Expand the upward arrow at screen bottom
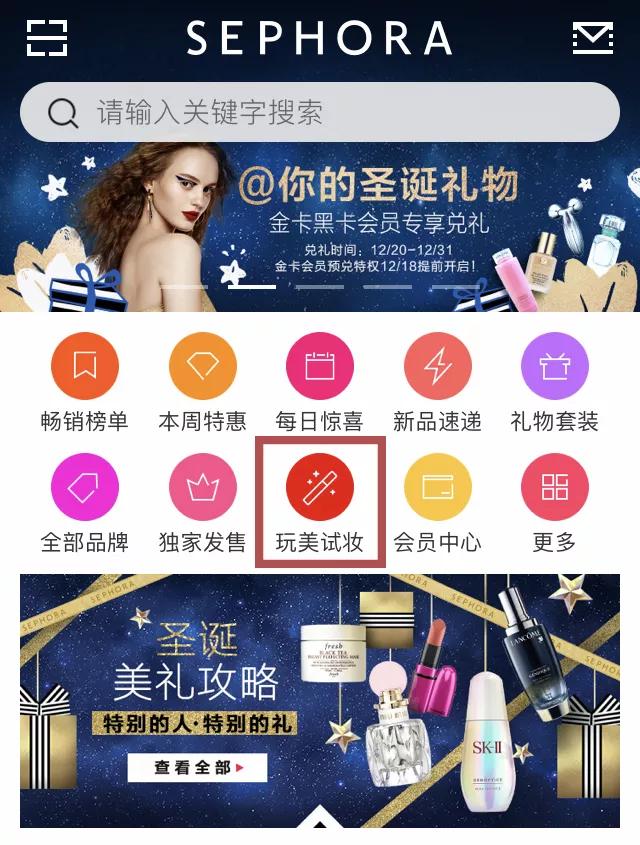Viewport: 640px width, 845px height. tap(320, 828)
